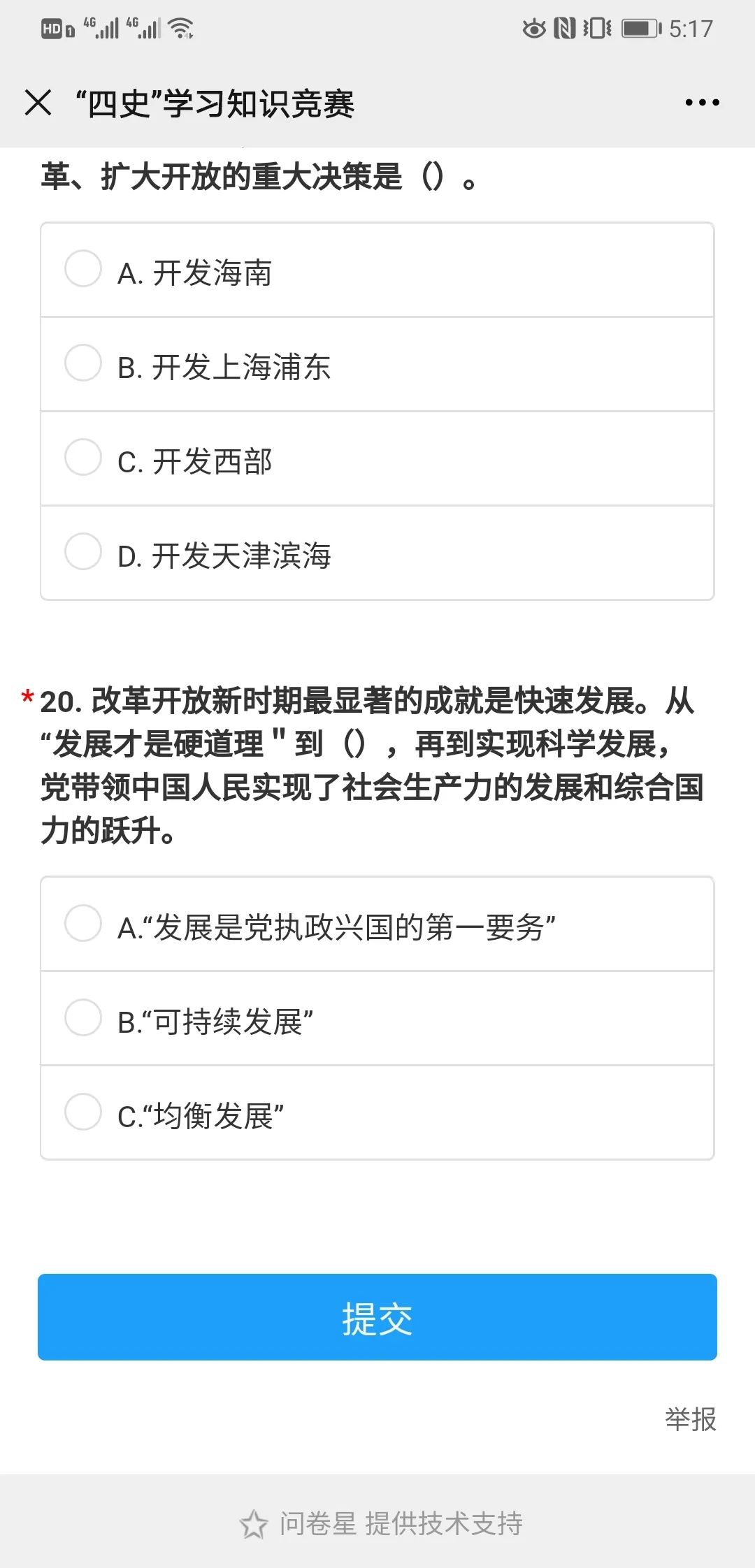This screenshot has height=1568, width=755.
Task: Pick C. “均衡发展” answer
Action: (83, 1112)
